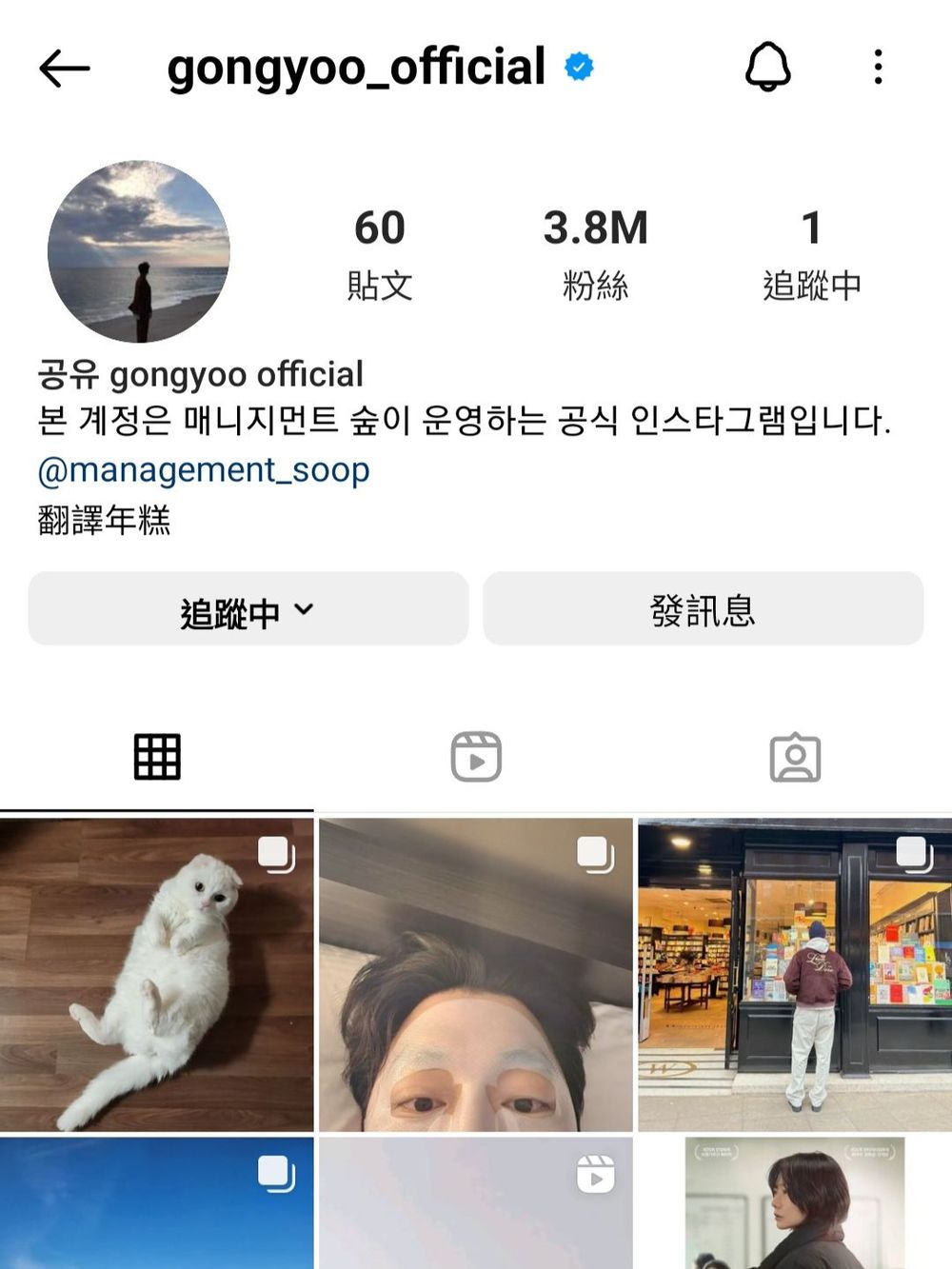Open the bookstore window post

coord(795,974)
